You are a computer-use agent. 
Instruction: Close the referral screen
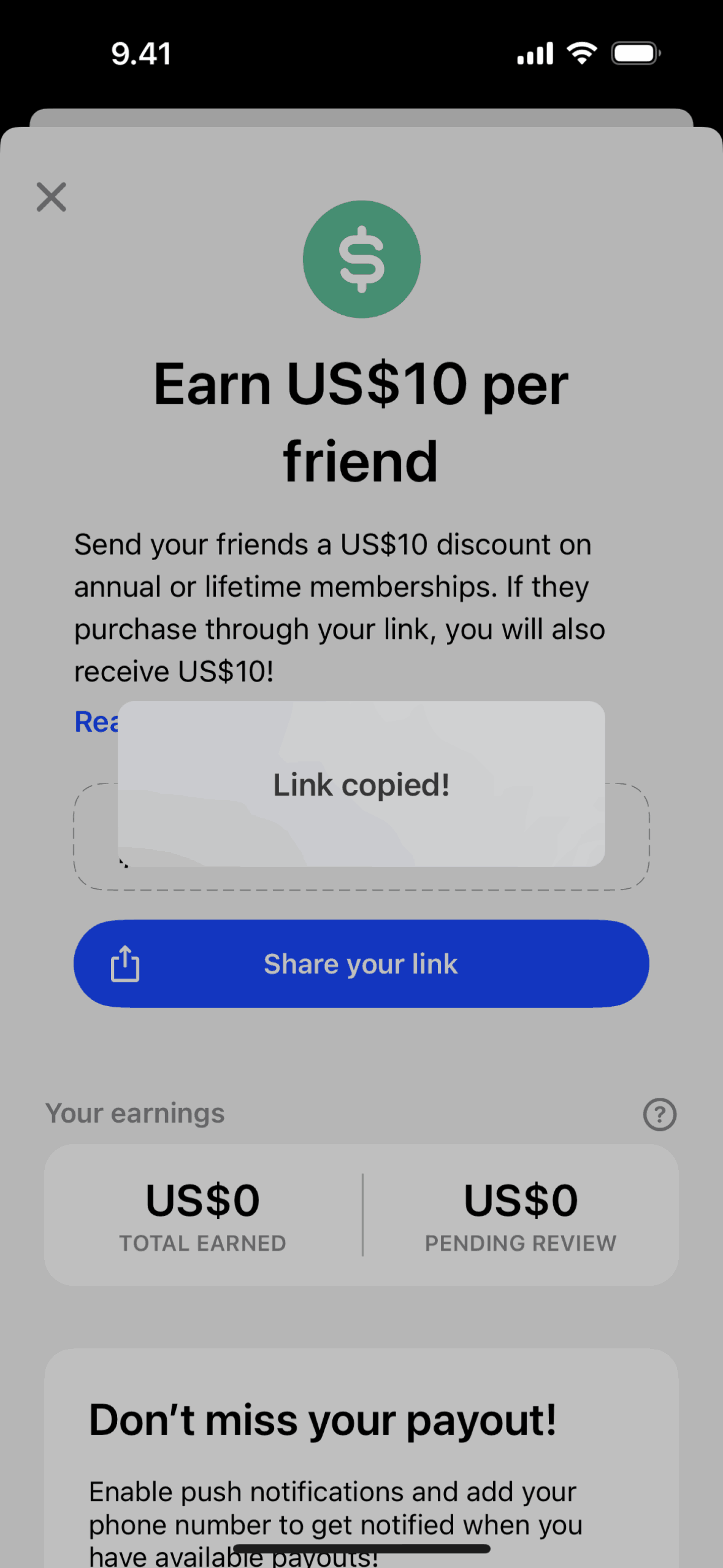click(x=52, y=197)
